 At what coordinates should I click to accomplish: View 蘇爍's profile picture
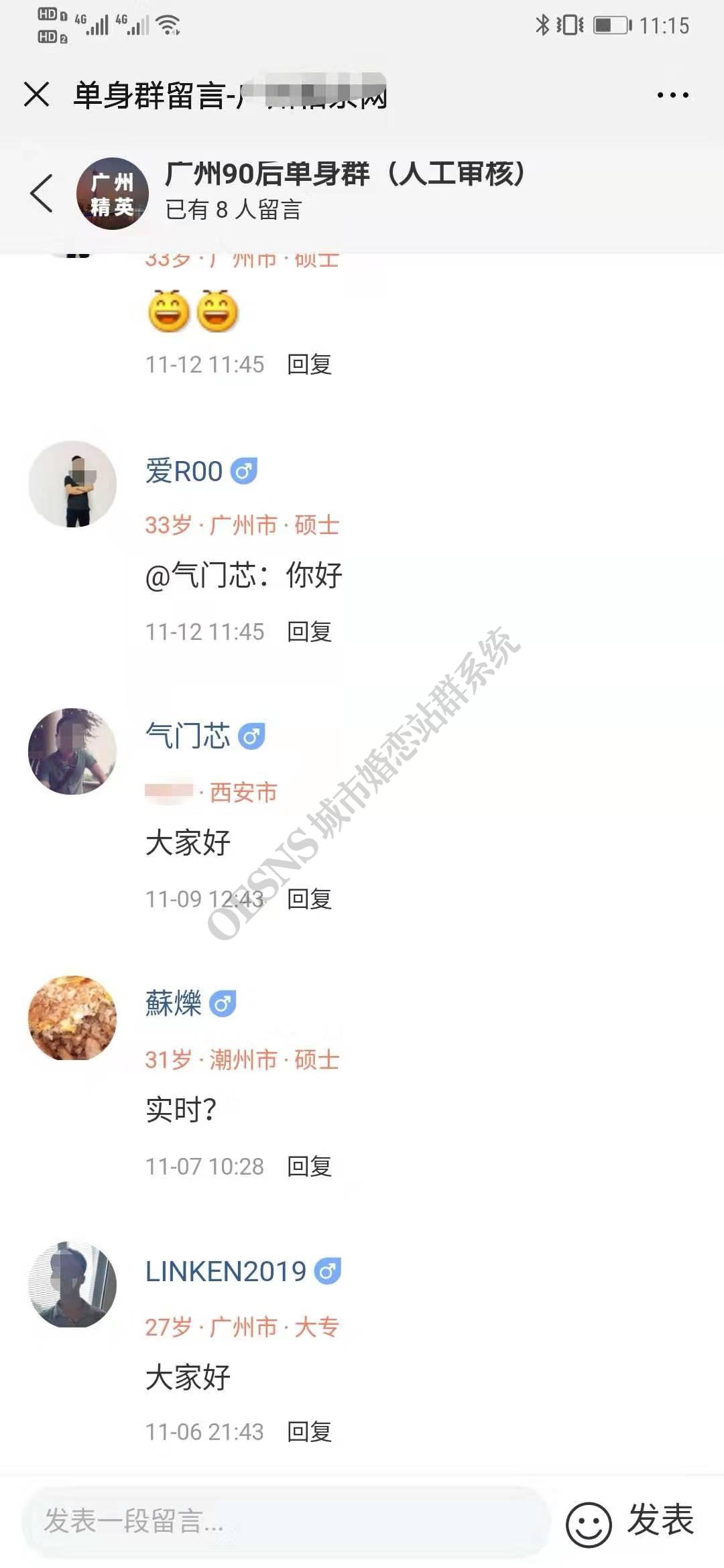[72, 1018]
